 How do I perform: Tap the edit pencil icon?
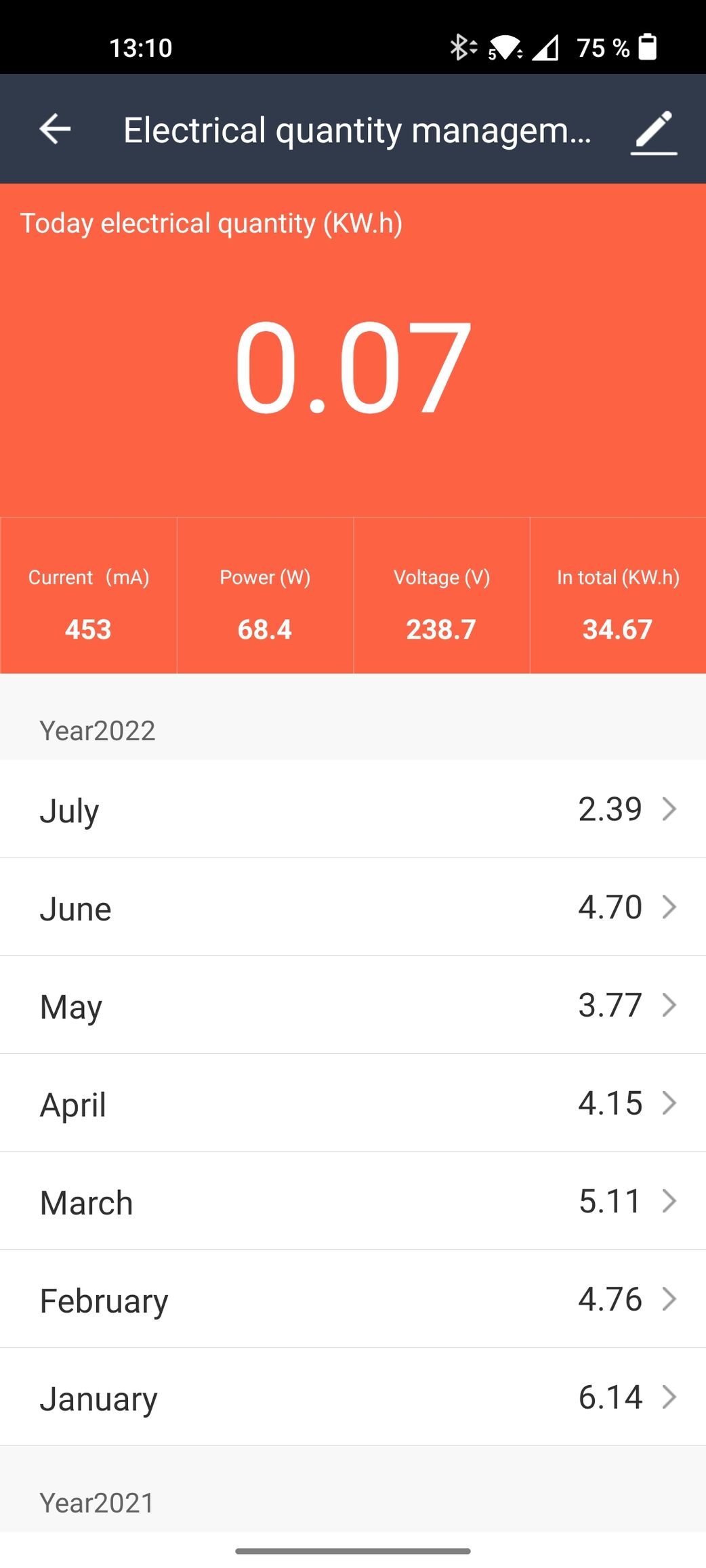point(653,131)
